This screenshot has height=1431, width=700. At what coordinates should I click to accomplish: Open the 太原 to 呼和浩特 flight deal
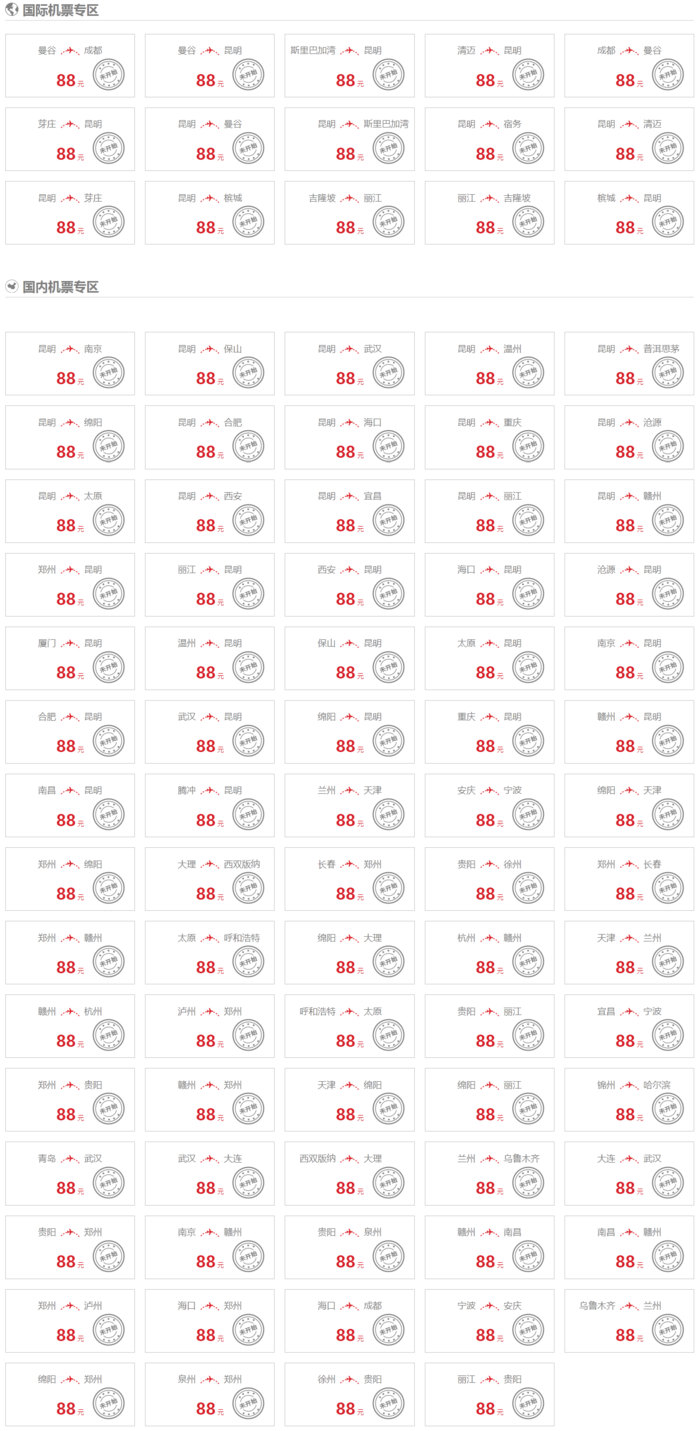point(210,952)
